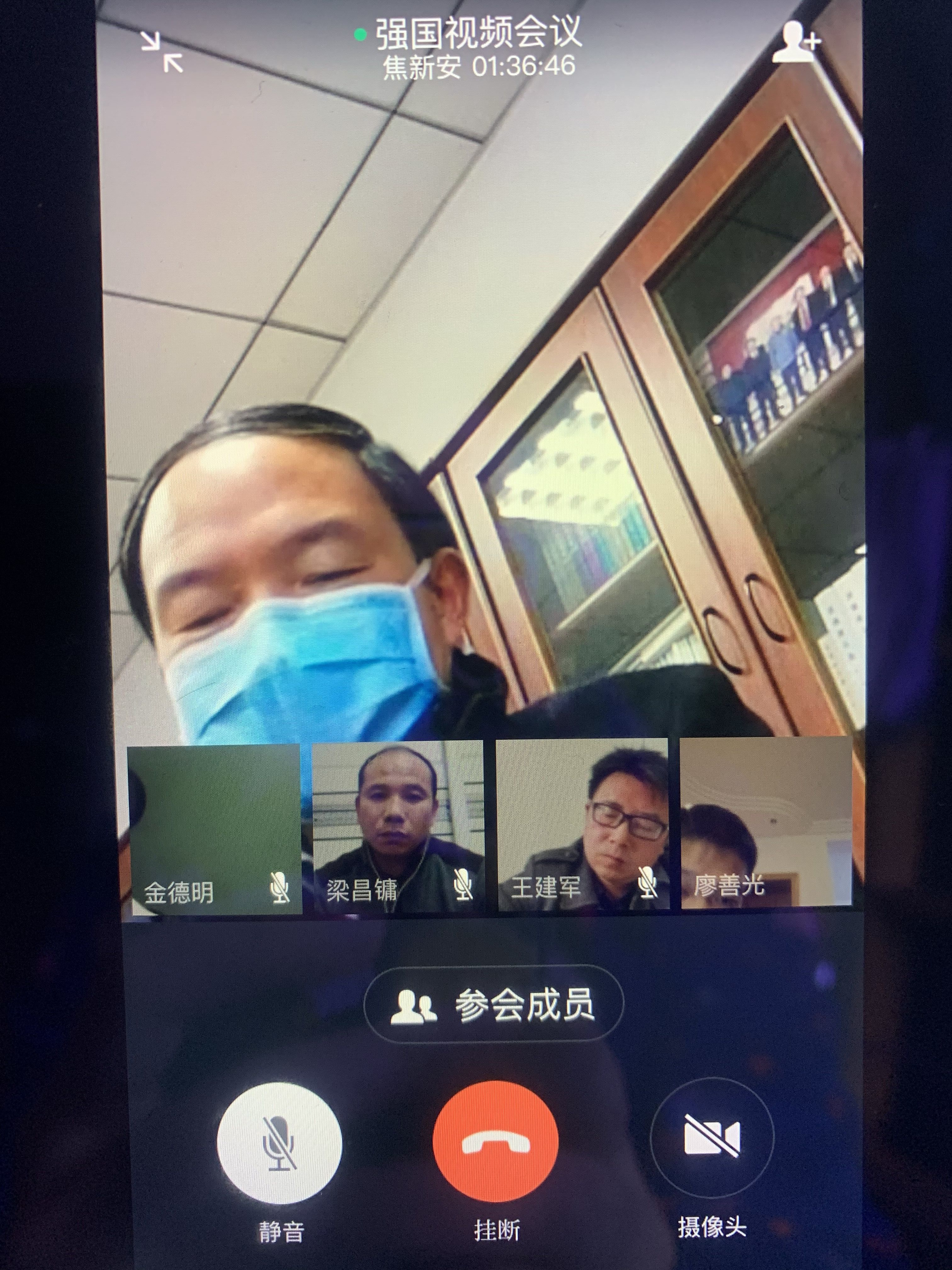952x1270 pixels.
Task: Toggle the 摄像头 camera button
Action: click(x=711, y=1138)
